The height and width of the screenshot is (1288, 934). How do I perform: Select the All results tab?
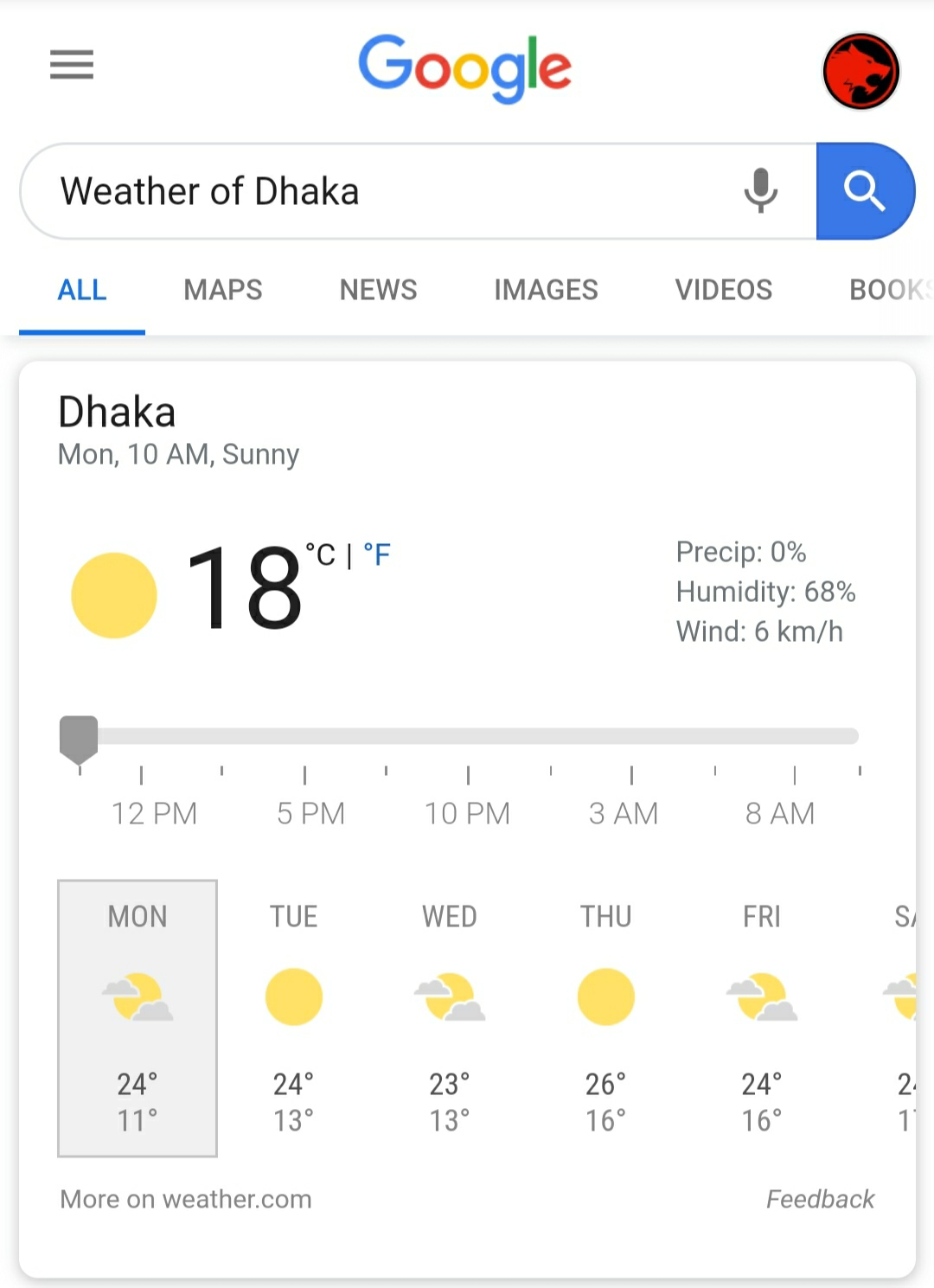click(82, 290)
